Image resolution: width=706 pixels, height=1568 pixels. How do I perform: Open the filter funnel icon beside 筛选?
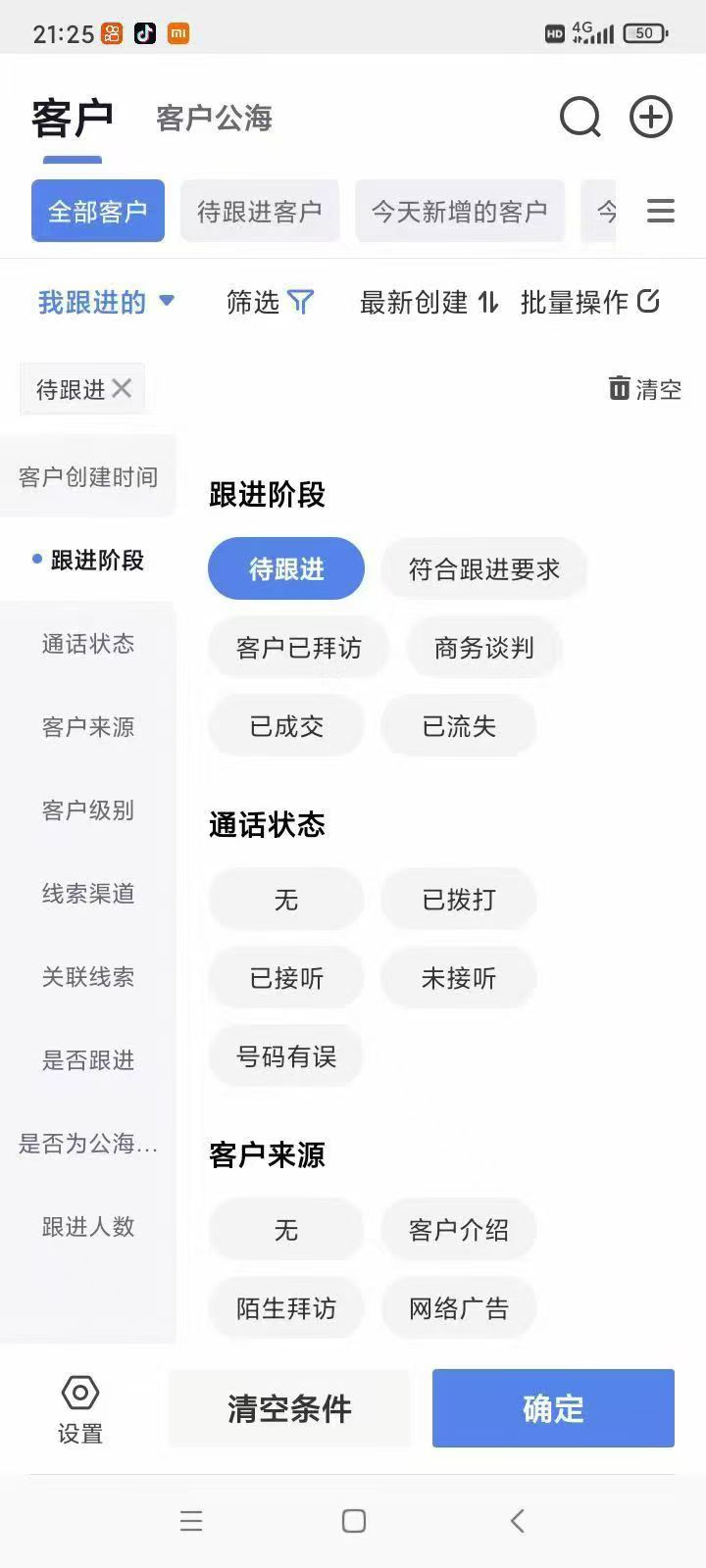point(299,303)
